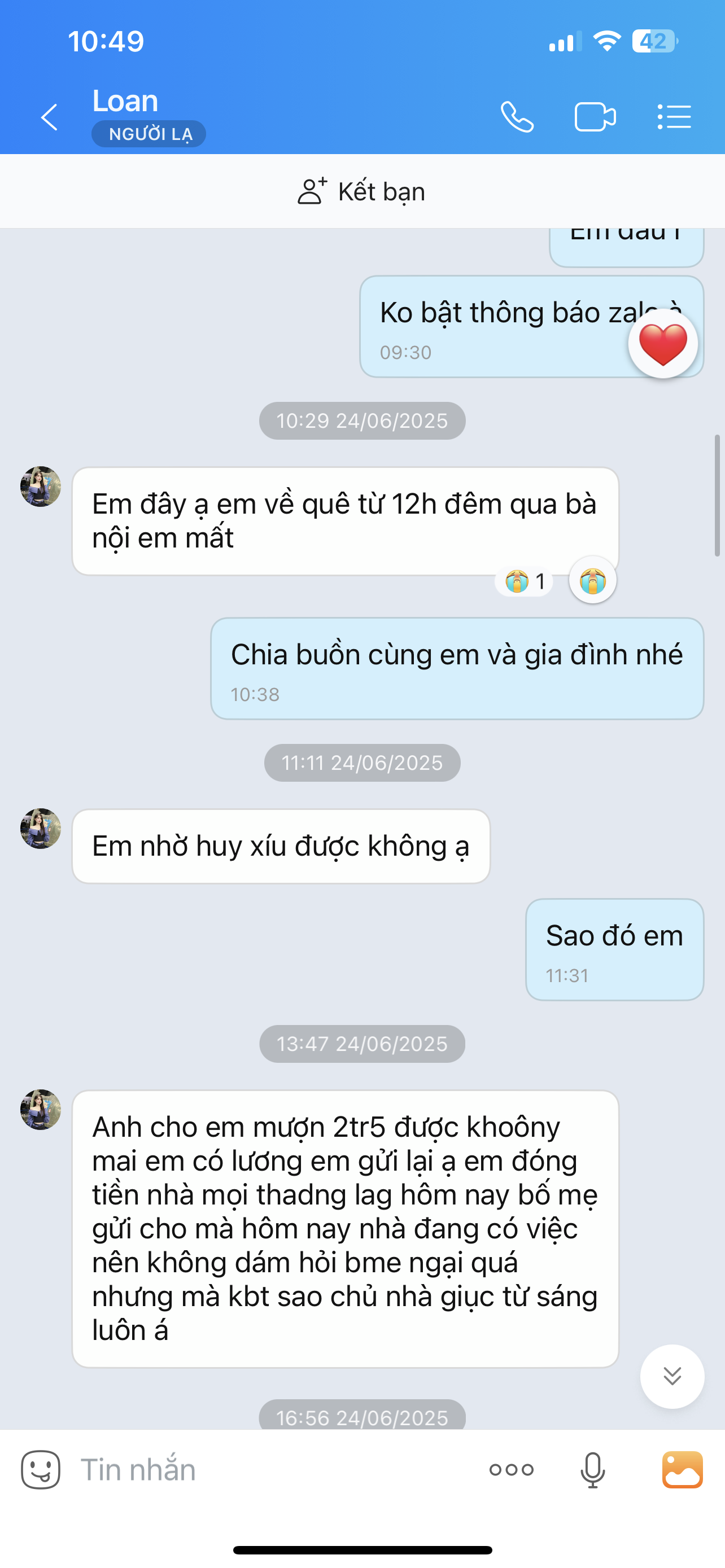React to the "bà nội em mất" message
Image resolution: width=725 pixels, height=1568 pixels.
[592, 580]
